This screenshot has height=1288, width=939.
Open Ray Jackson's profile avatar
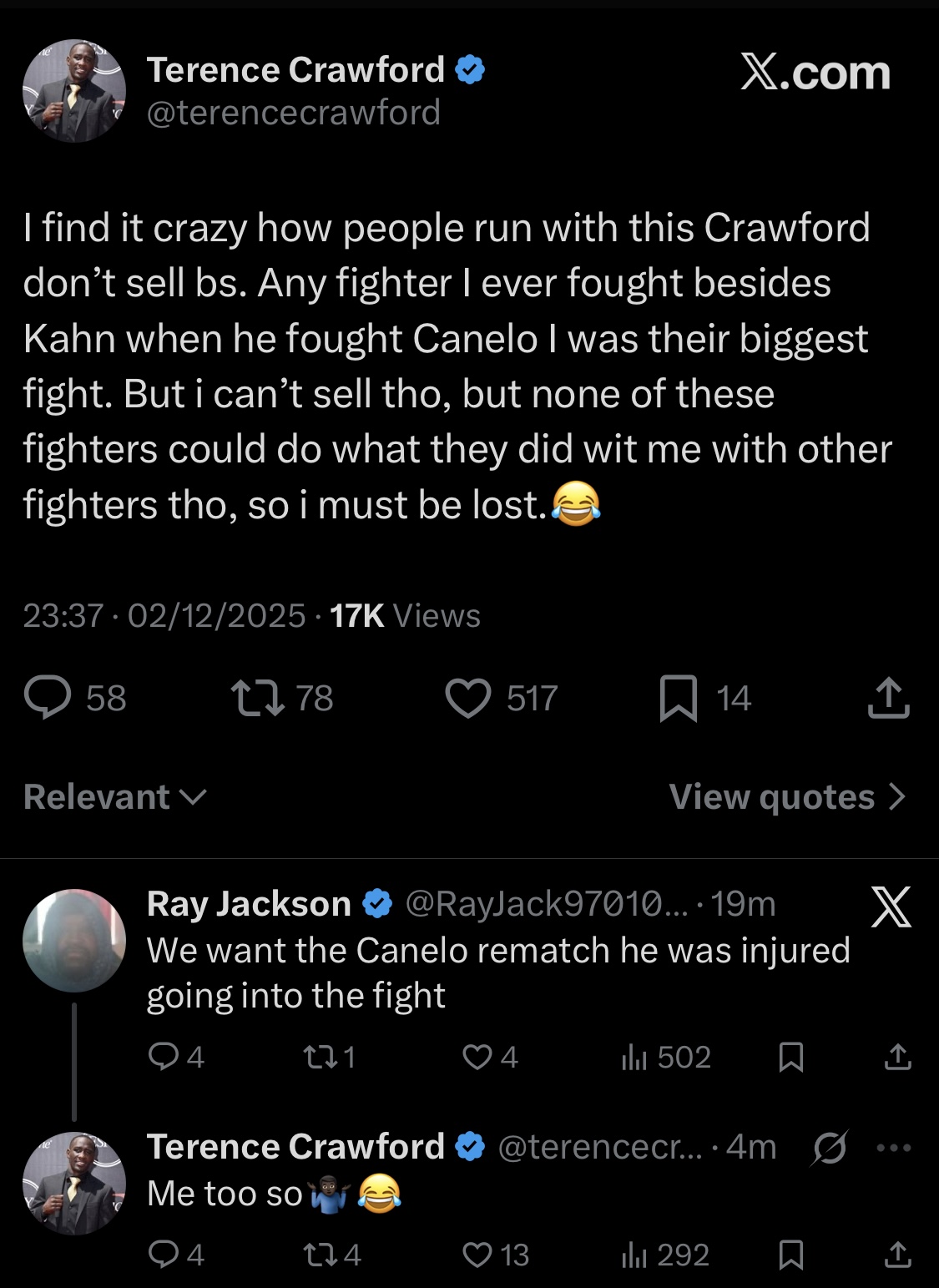[x=73, y=940]
